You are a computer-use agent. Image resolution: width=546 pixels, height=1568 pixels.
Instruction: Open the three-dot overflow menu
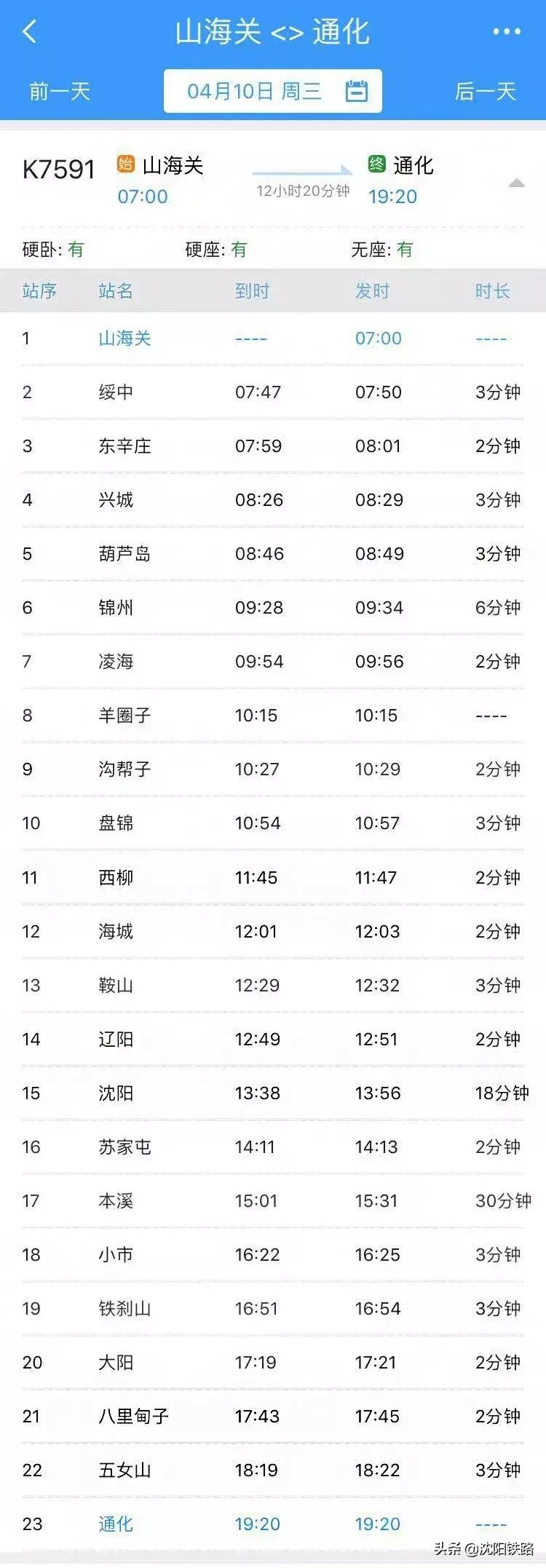[x=506, y=32]
